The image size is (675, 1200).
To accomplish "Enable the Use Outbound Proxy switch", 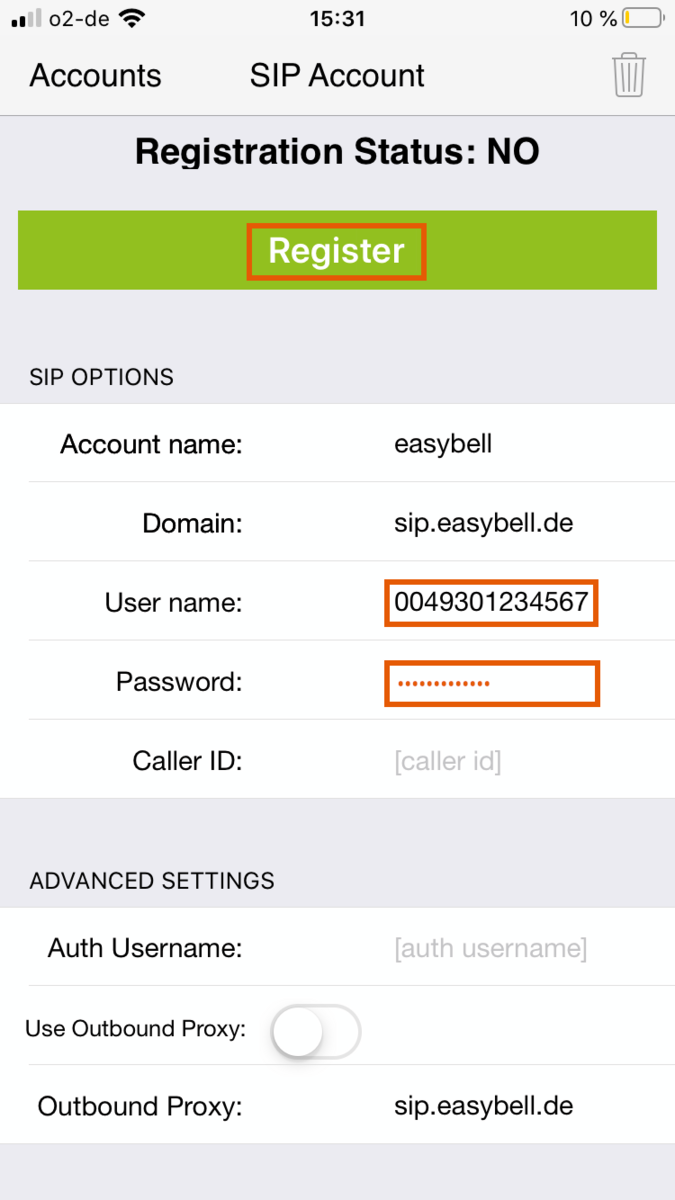I will 315,1030.
